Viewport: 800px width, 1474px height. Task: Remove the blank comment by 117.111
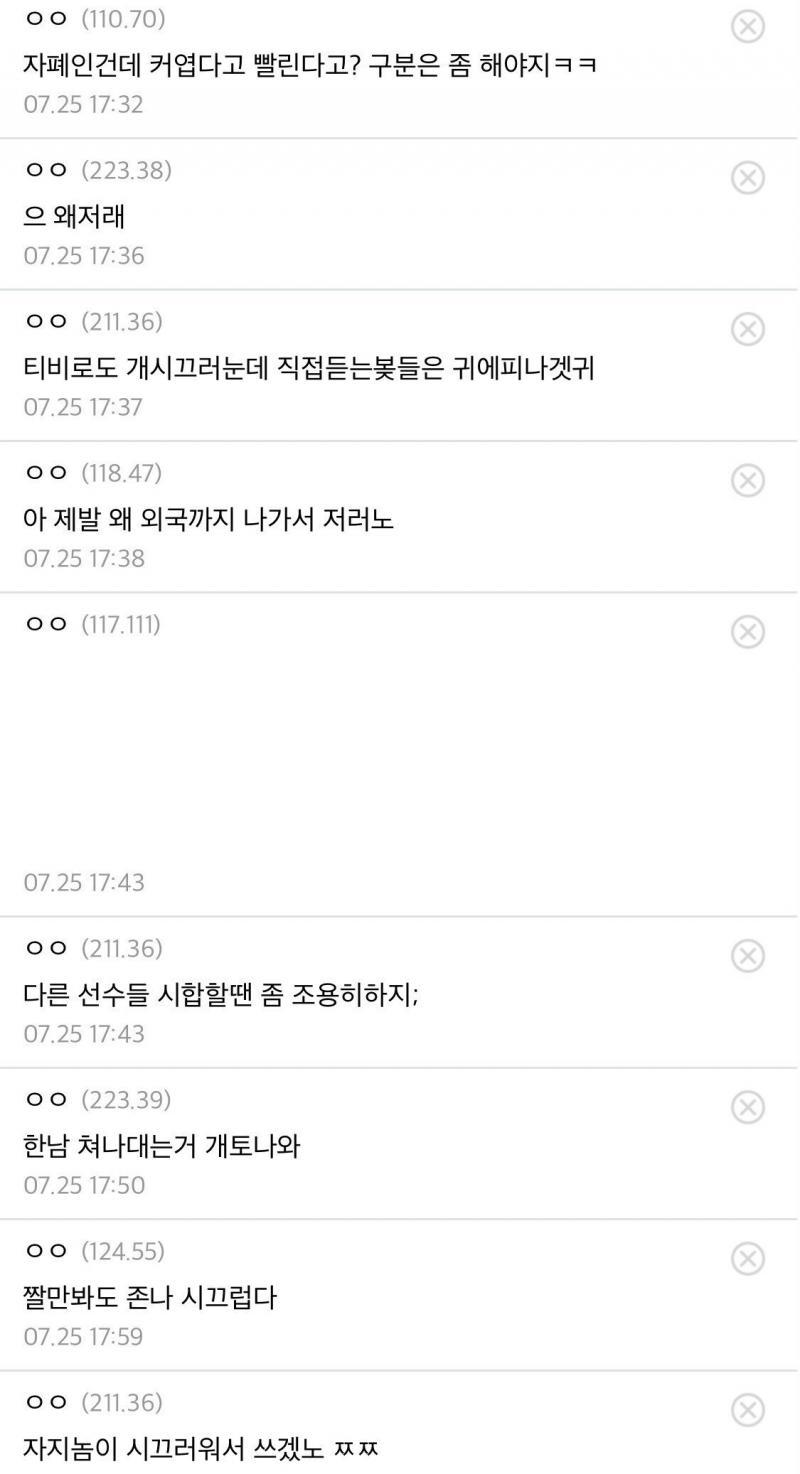click(x=748, y=632)
